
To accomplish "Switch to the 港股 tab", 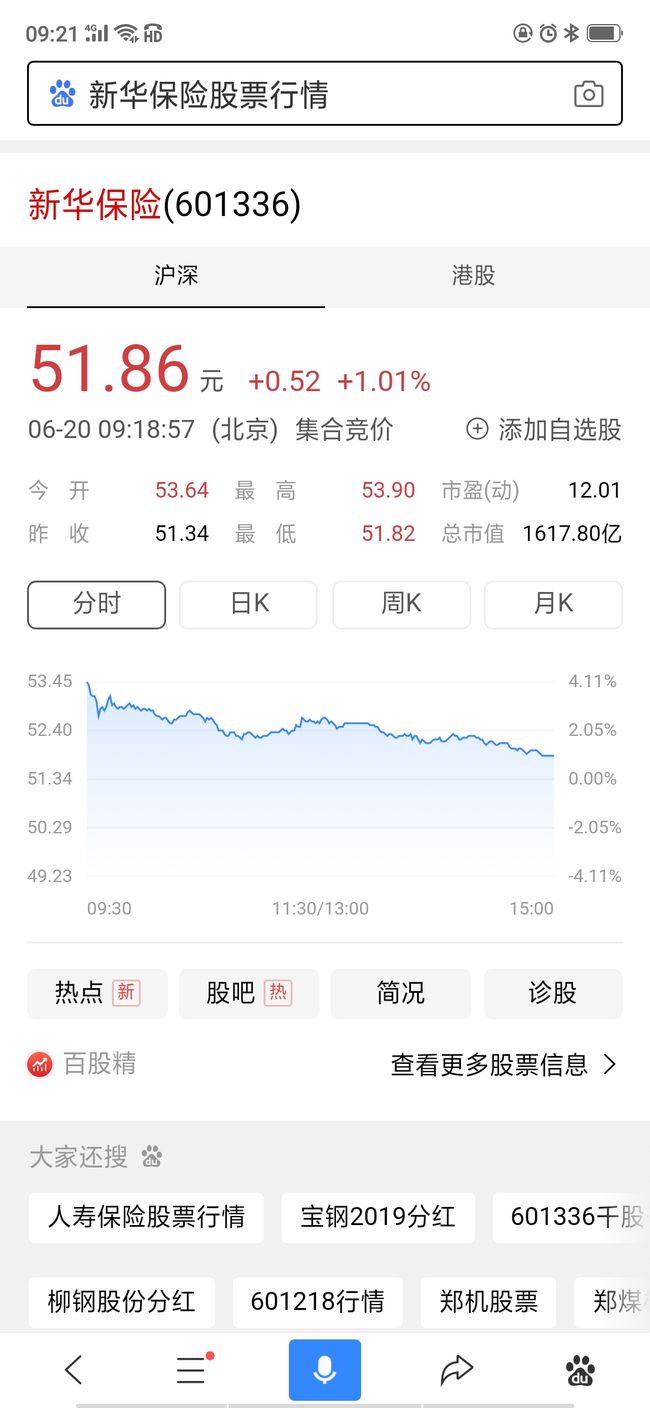I will click(473, 276).
